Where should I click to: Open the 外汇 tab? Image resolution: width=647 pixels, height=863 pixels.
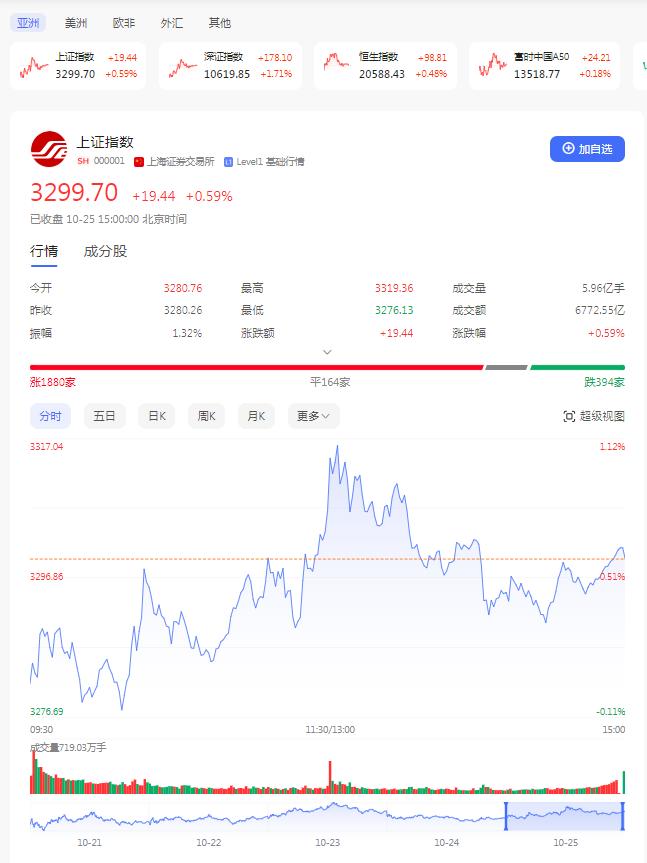pyautogui.click(x=171, y=22)
